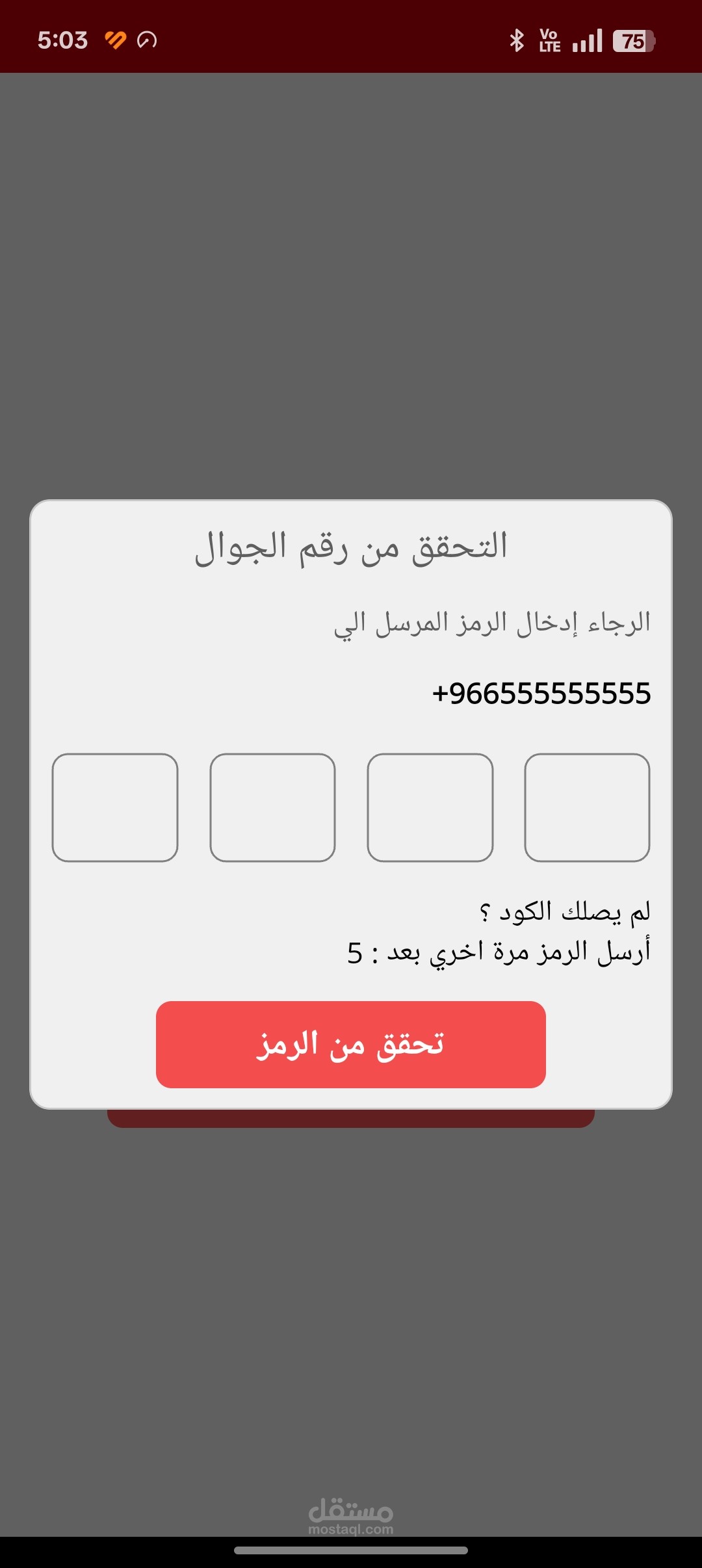Tap the تحقق من الرمز button
Image resolution: width=702 pixels, height=1568 pixels.
351,1045
